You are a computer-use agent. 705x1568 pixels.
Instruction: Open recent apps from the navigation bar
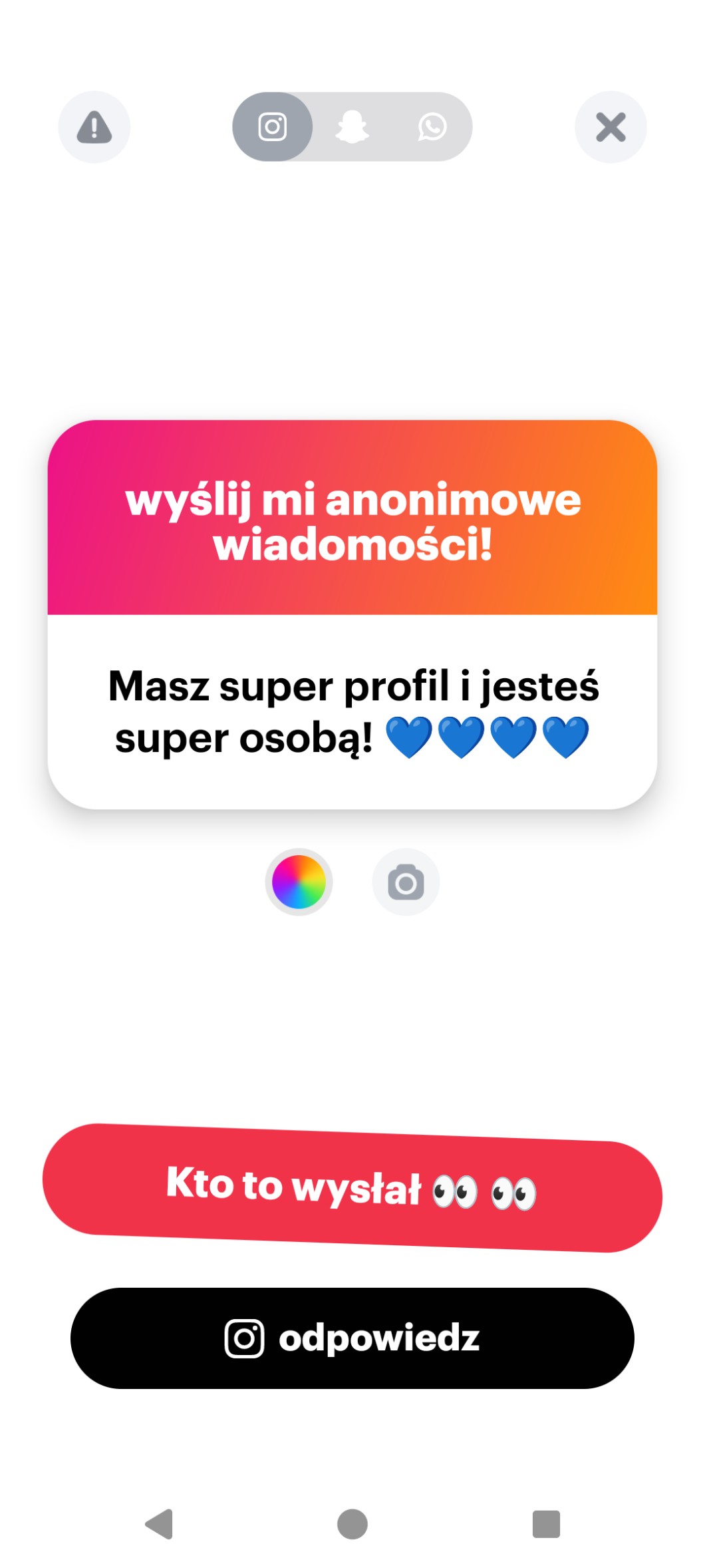pyautogui.click(x=546, y=1524)
